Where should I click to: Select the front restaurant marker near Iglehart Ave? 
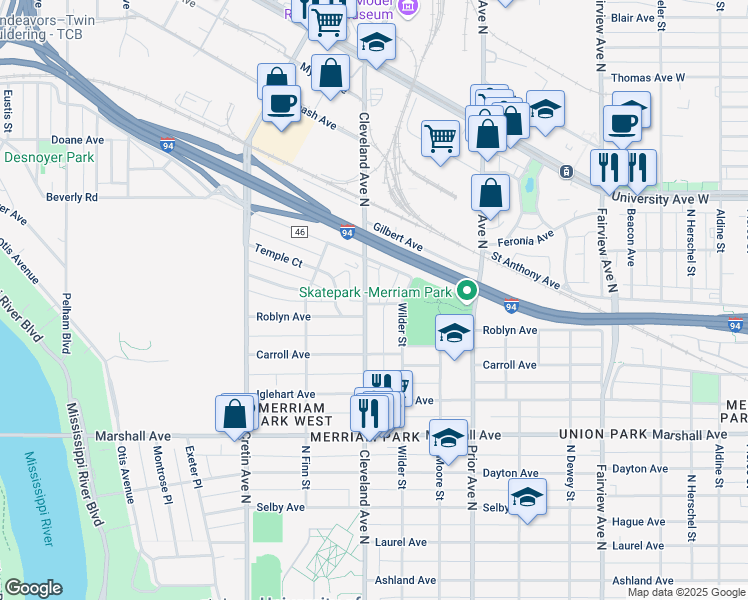(369, 417)
